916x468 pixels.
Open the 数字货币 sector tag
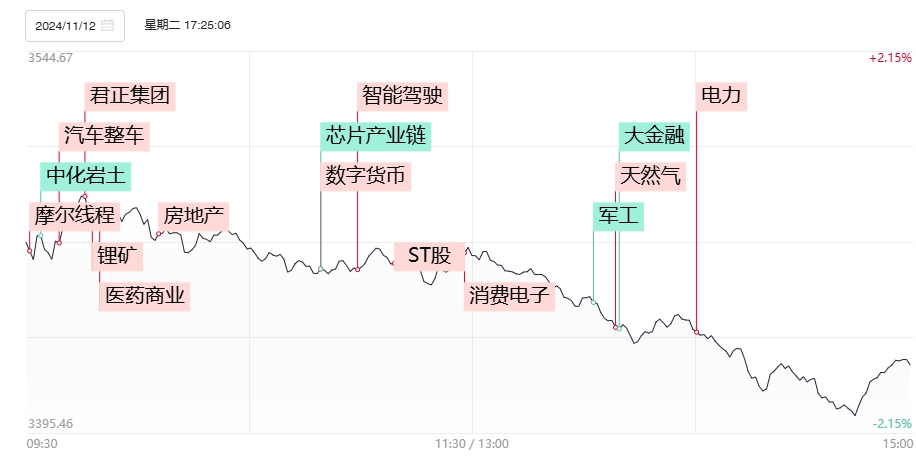coord(366,176)
